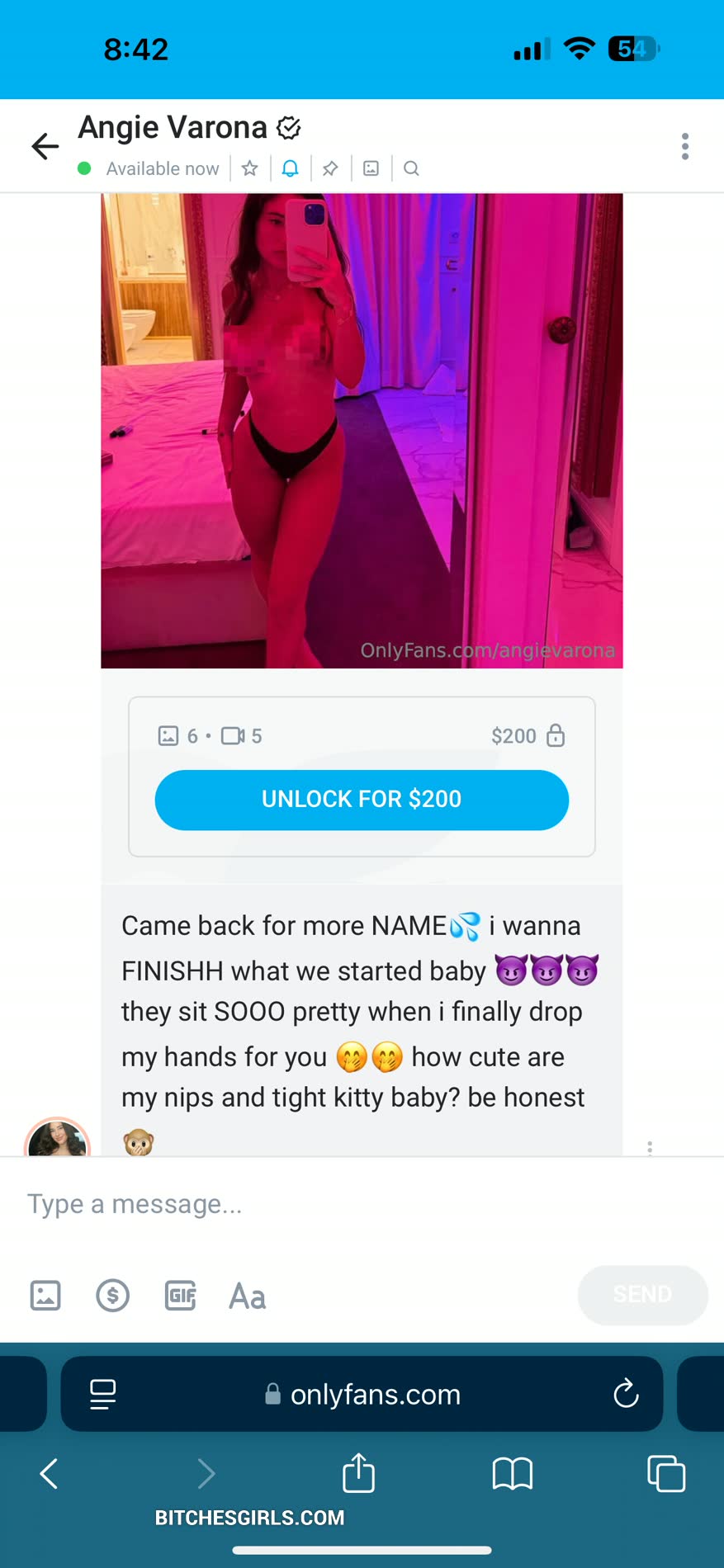Open the GIF picker
Viewport: 724px width, 1568px height.
click(x=180, y=1295)
